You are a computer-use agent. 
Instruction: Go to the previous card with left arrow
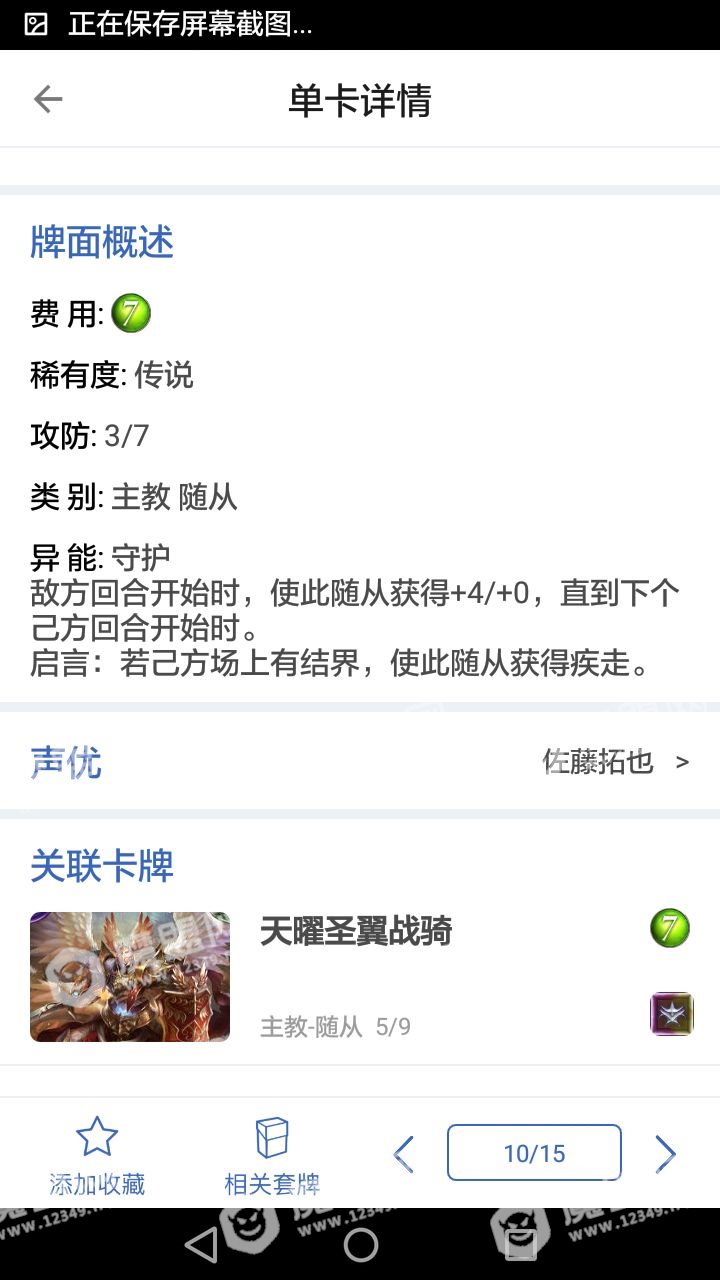[x=404, y=1154]
